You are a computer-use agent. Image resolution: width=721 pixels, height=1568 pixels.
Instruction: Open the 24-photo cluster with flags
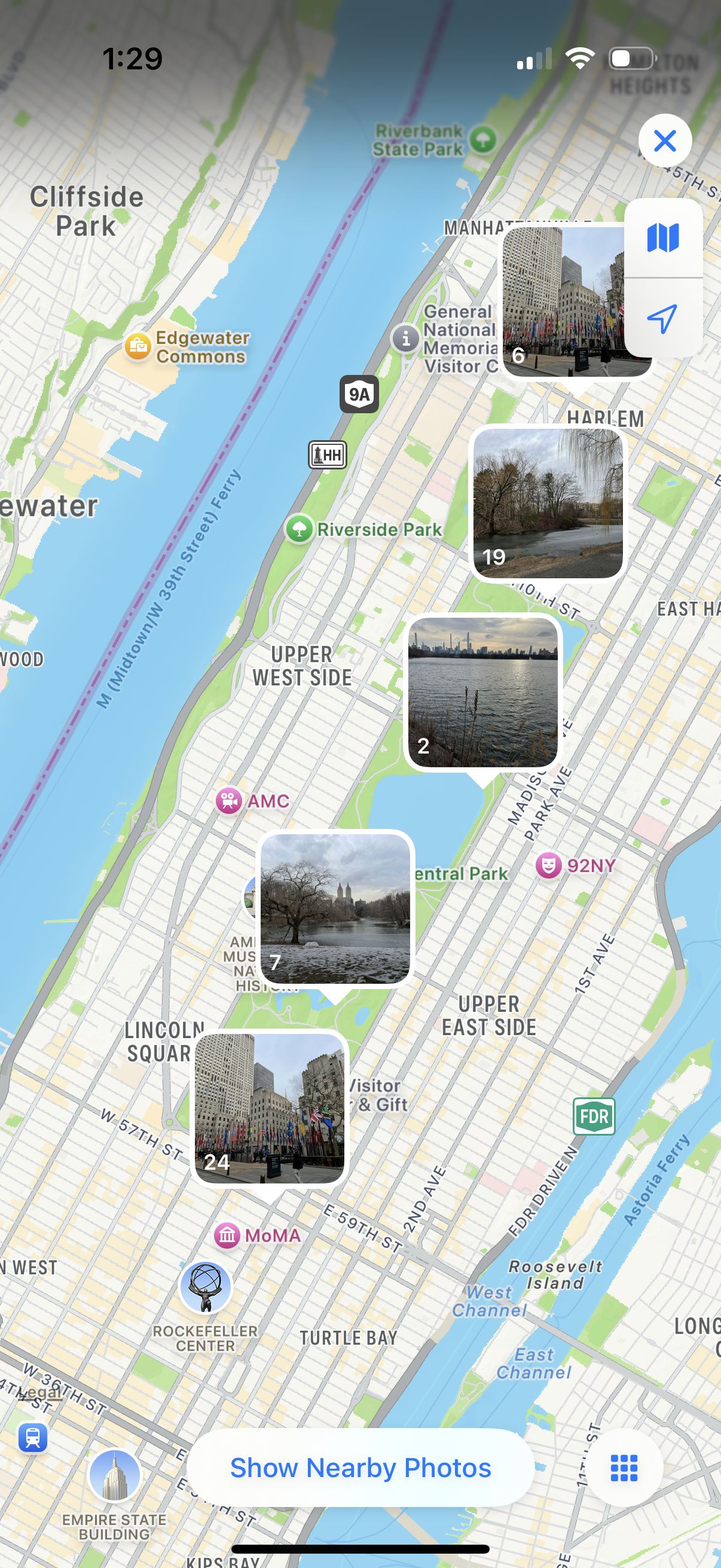point(270,1108)
